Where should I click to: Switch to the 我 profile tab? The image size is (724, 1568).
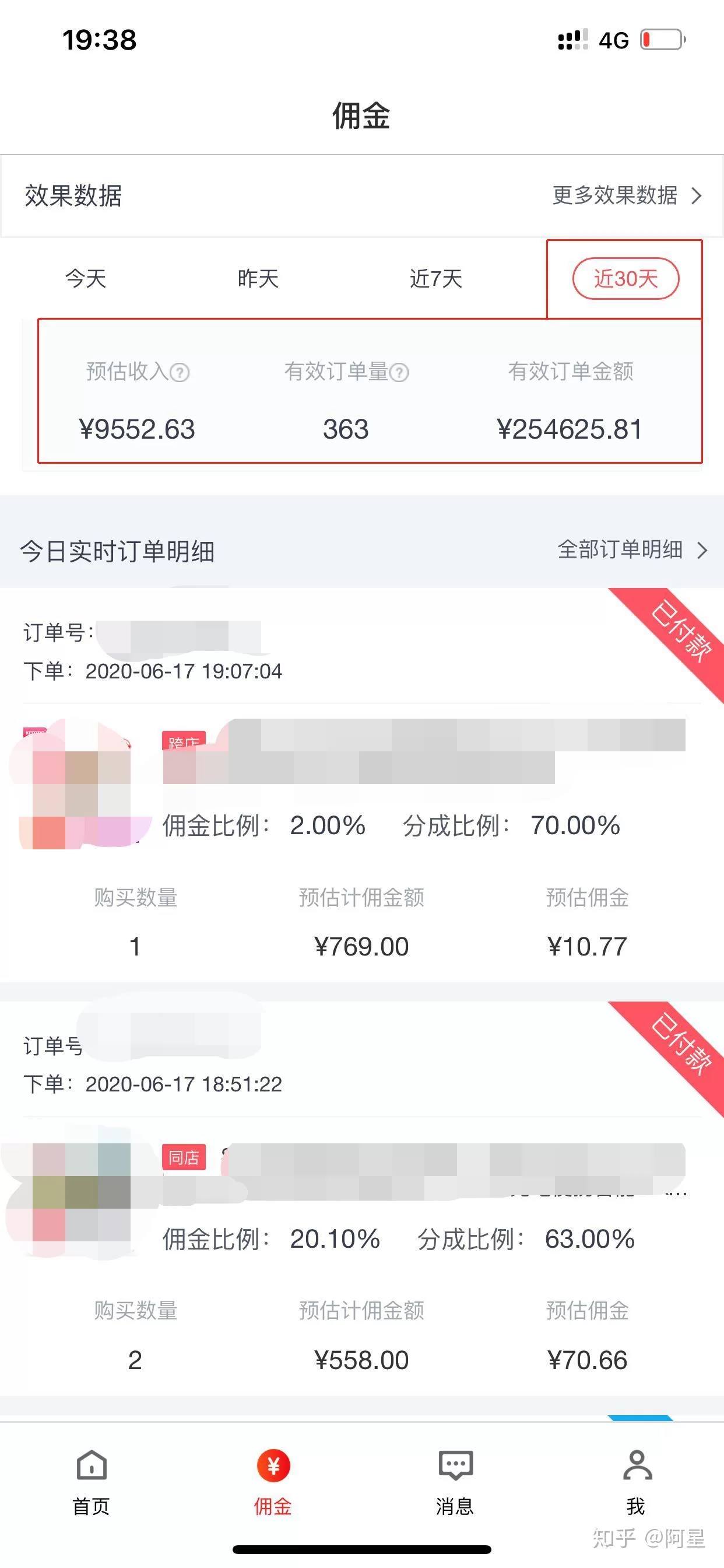[x=637, y=1481]
